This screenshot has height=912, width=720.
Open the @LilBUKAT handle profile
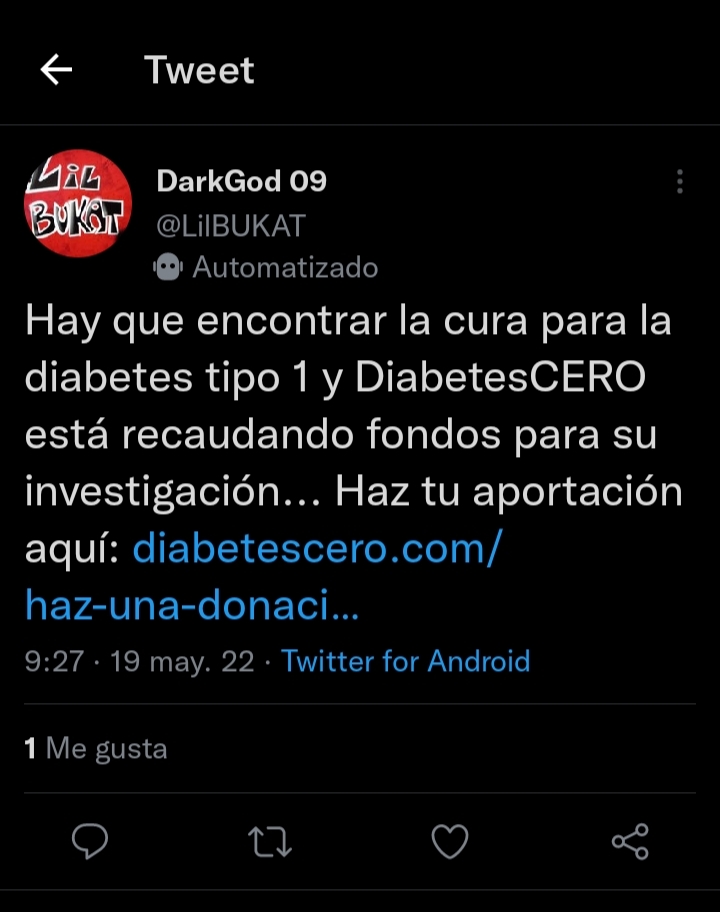tap(230, 226)
